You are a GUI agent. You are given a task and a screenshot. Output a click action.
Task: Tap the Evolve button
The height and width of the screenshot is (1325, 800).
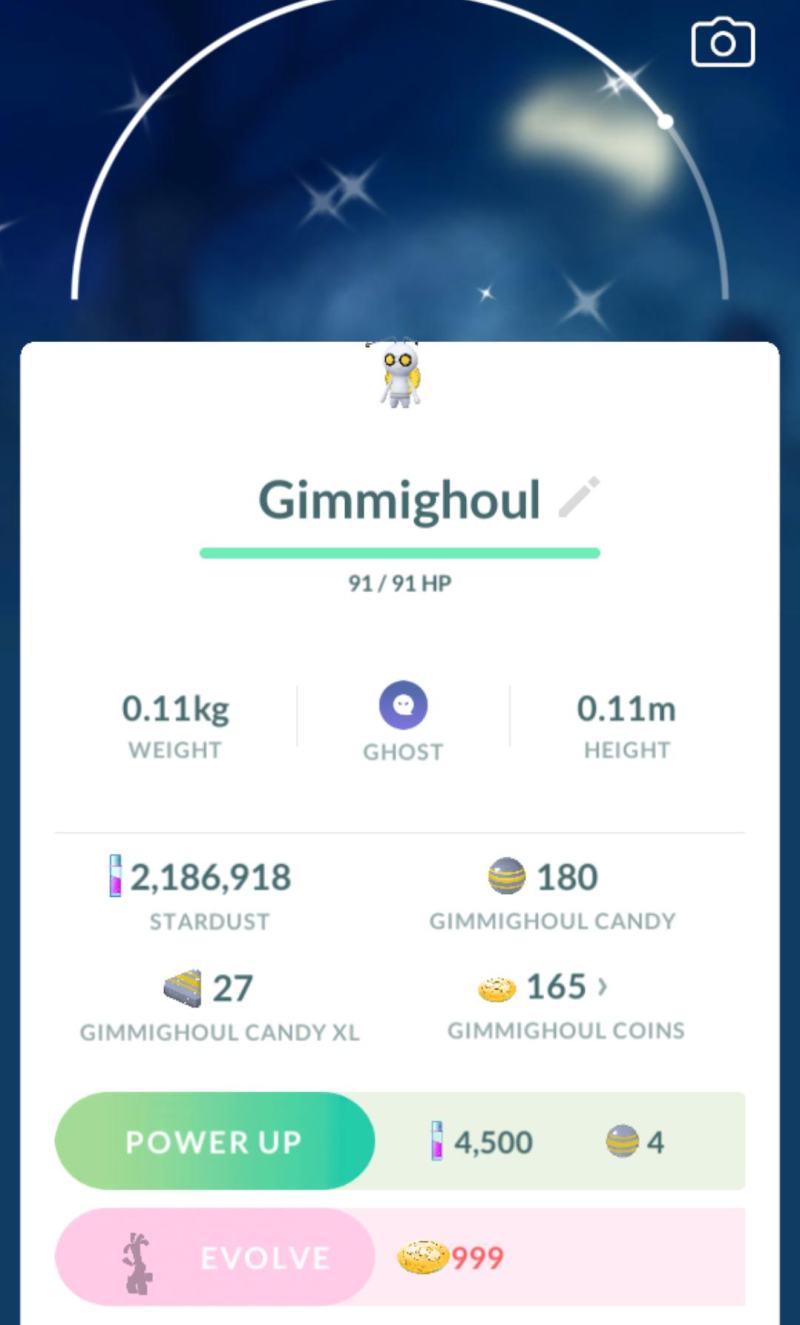pyautogui.click(x=215, y=1257)
